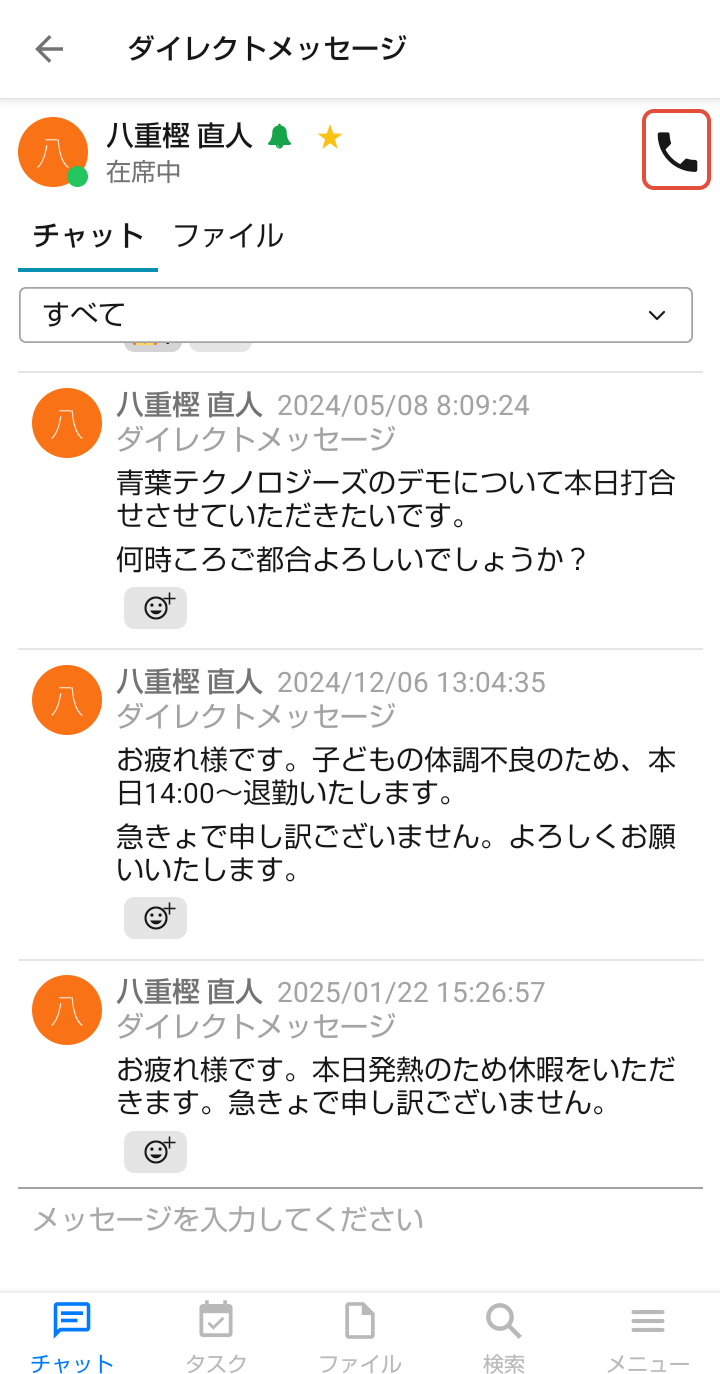Screen dimensions: 720x1374
Task: Focus the メッセージを入力してください field
Action: click(360, 1220)
